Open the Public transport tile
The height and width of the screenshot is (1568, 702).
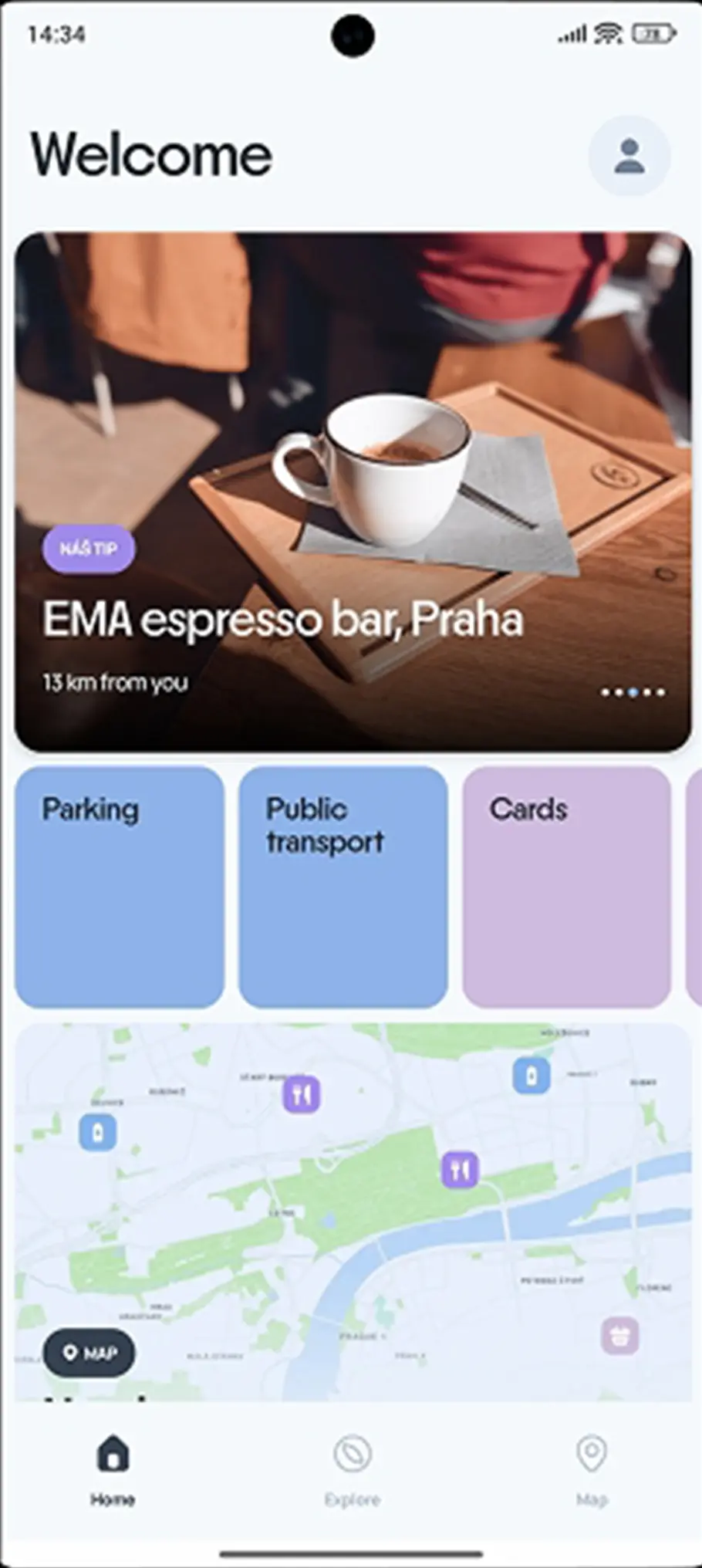(x=343, y=887)
